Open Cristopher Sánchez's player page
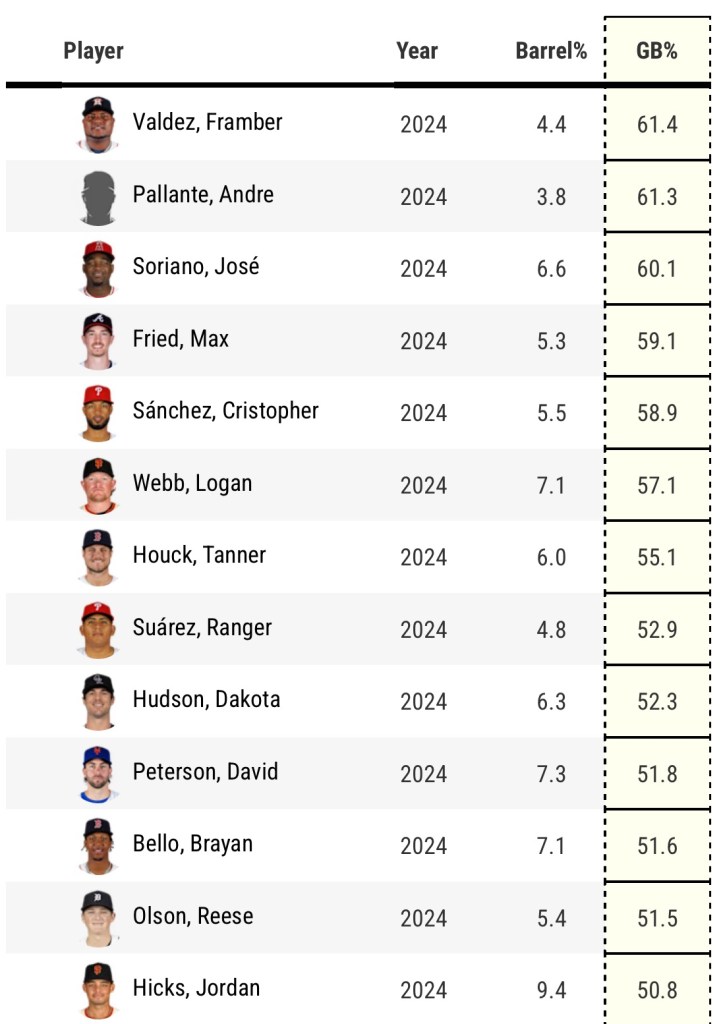Viewport: 723px width, 1024px height. pyautogui.click(x=226, y=410)
